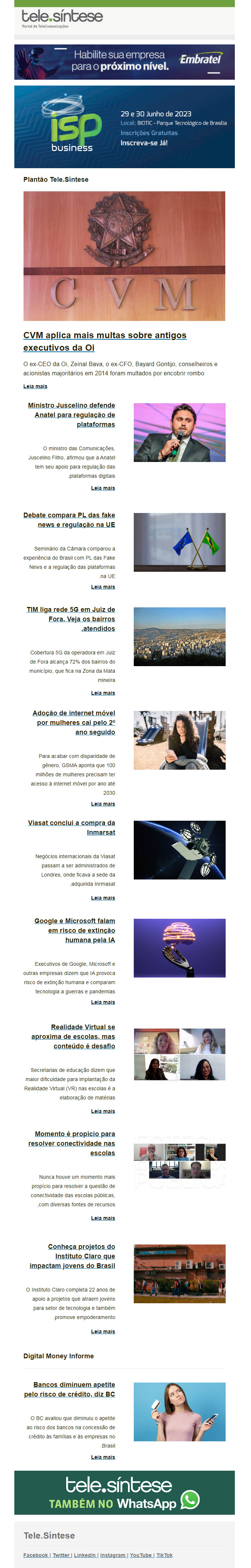Read Debate compara PL das fake news

(x=69, y=519)
